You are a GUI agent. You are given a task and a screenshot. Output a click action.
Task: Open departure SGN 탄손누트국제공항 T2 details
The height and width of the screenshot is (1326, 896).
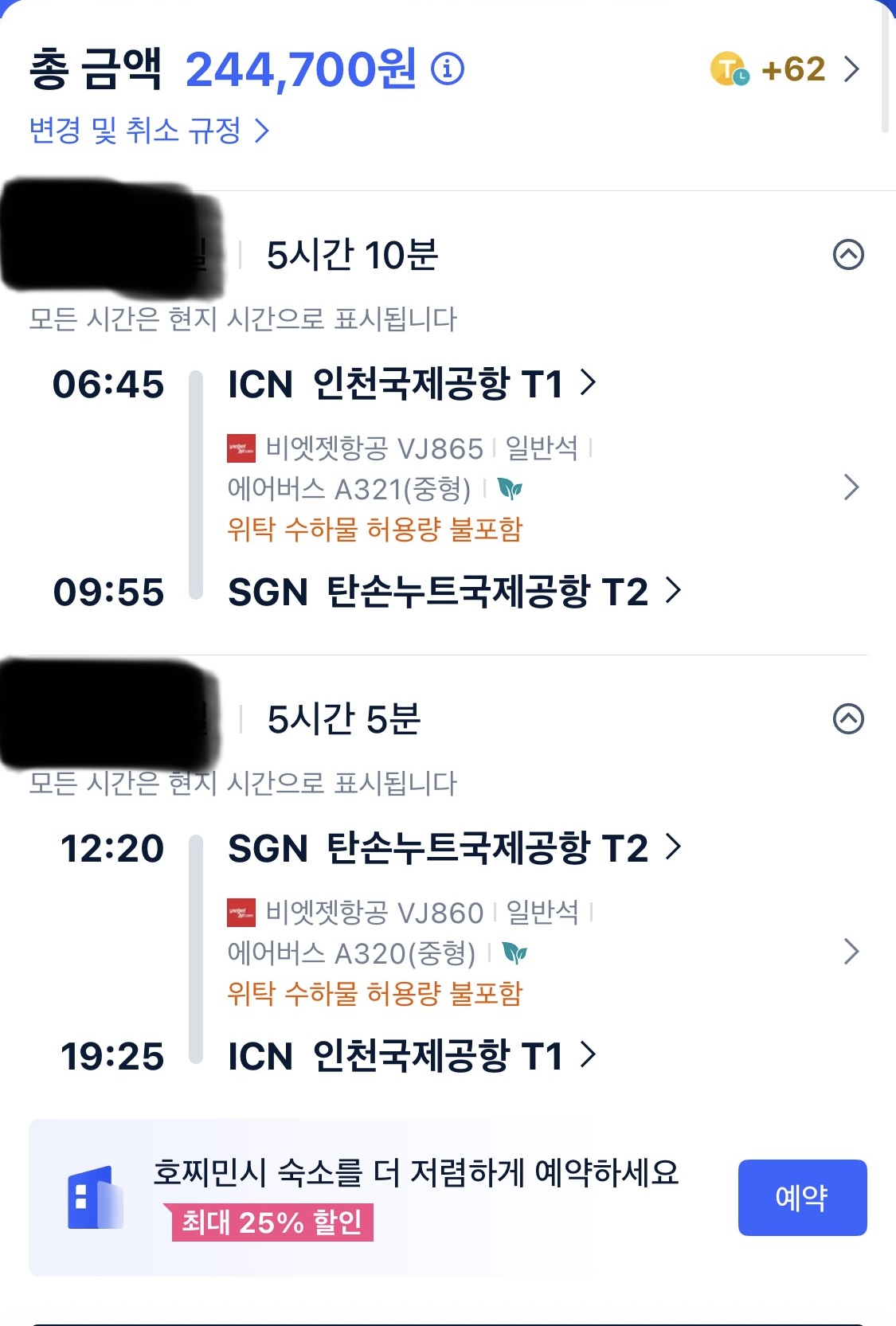pyautogui.click(x=454, y=848)
